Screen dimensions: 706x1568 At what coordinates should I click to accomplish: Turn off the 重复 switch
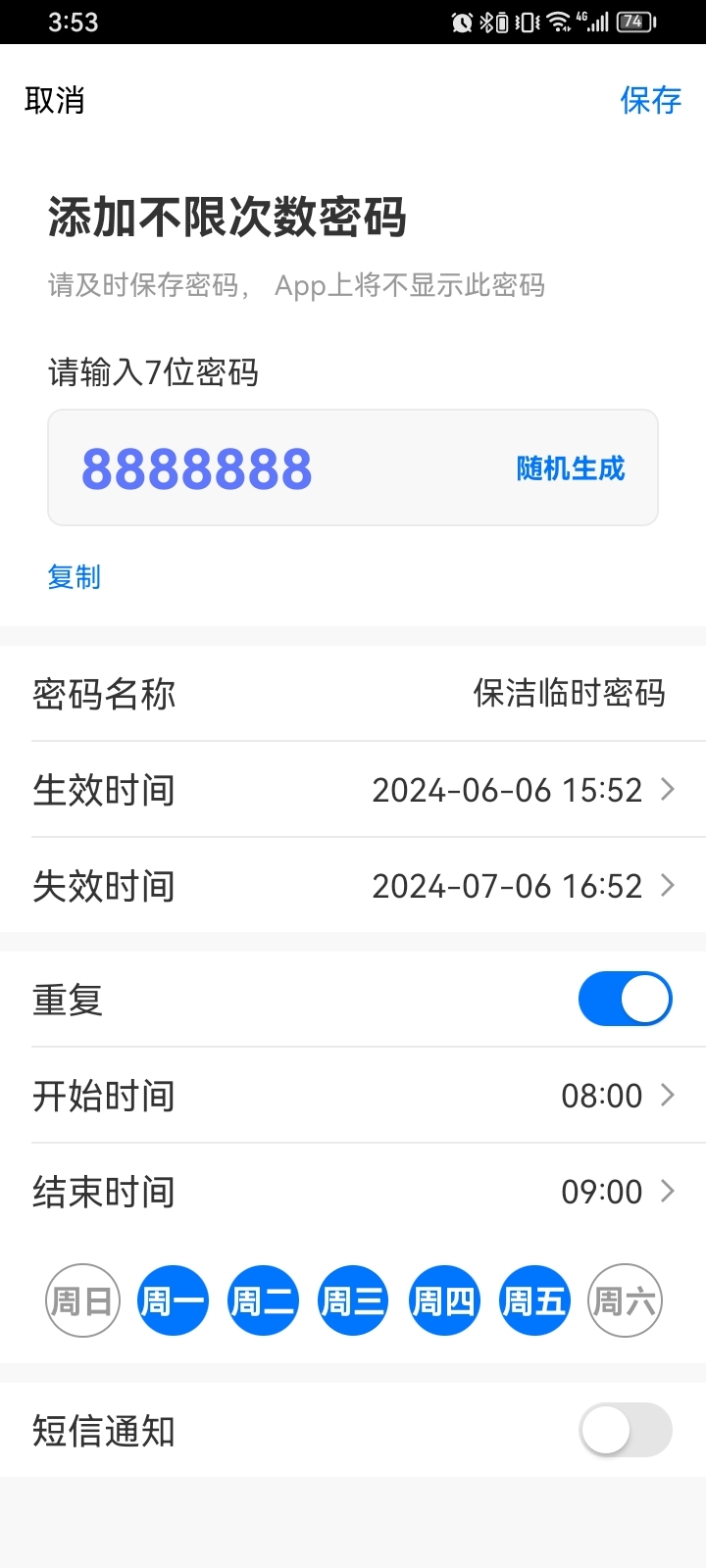[x=625, y=999]
